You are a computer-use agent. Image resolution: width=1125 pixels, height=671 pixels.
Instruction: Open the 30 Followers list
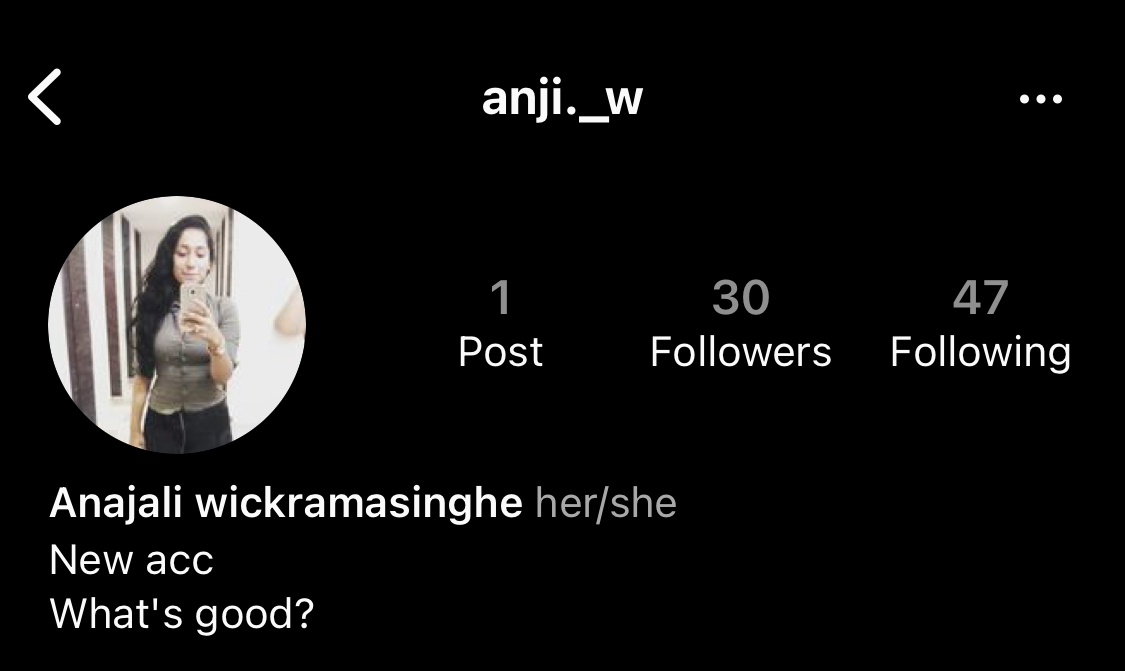point(740,325)
